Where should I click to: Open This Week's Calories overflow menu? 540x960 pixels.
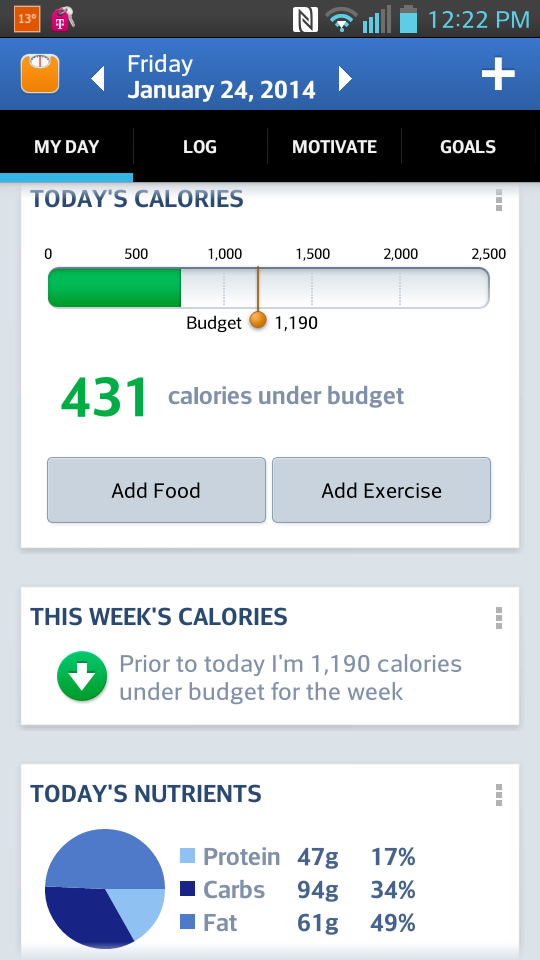(x=499, y=618)
